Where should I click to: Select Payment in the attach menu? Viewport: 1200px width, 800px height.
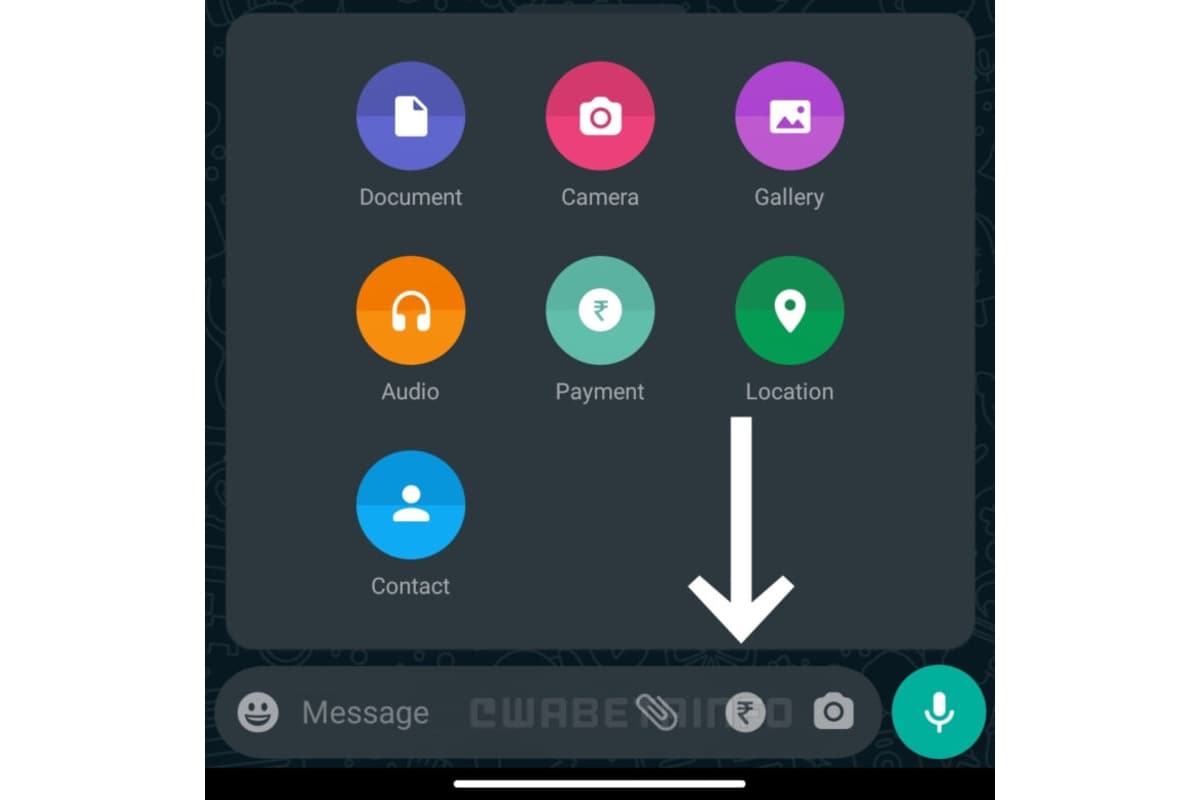(x=600, y=310)
